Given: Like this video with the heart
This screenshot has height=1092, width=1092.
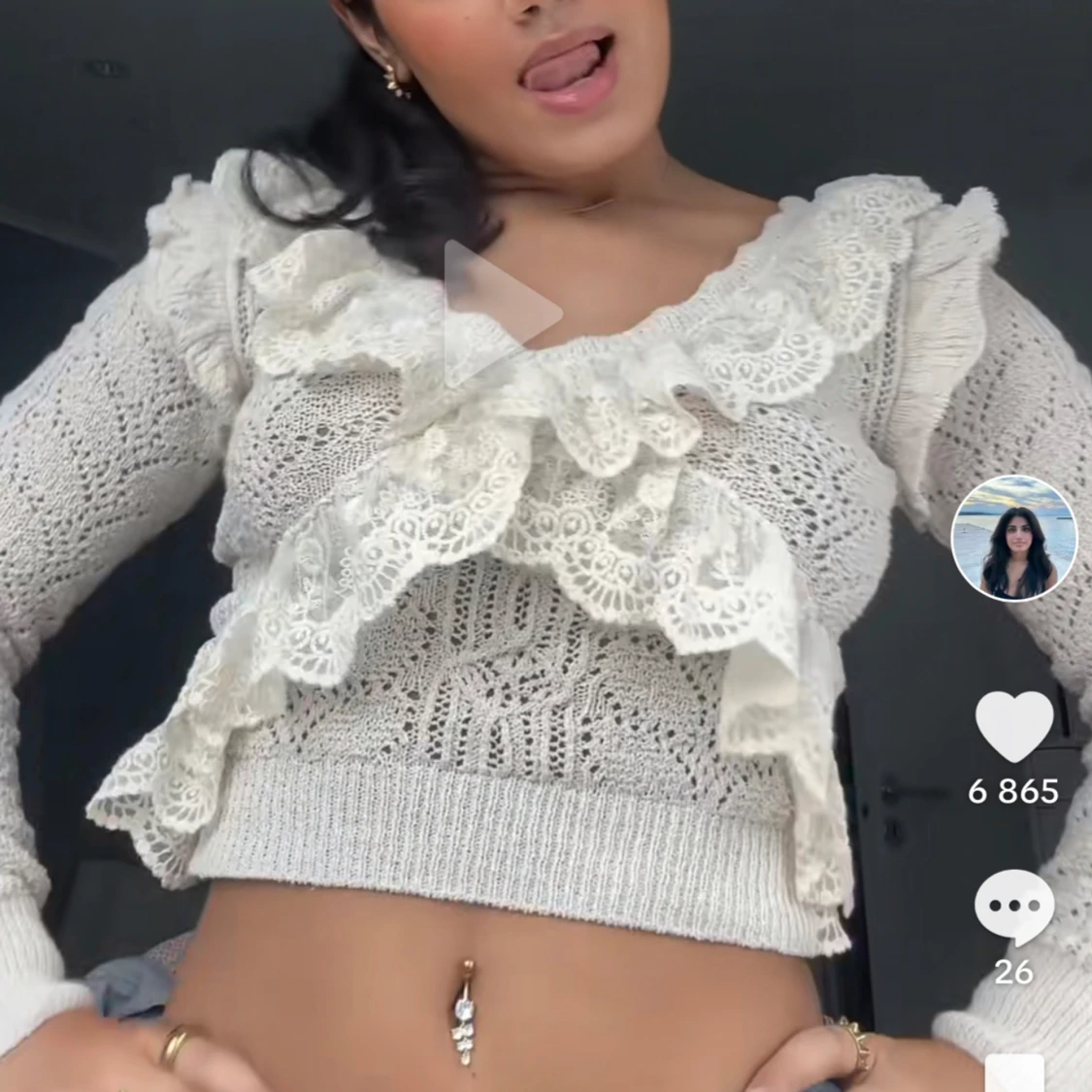Looking at the screenshot, I should point(1013,727).
